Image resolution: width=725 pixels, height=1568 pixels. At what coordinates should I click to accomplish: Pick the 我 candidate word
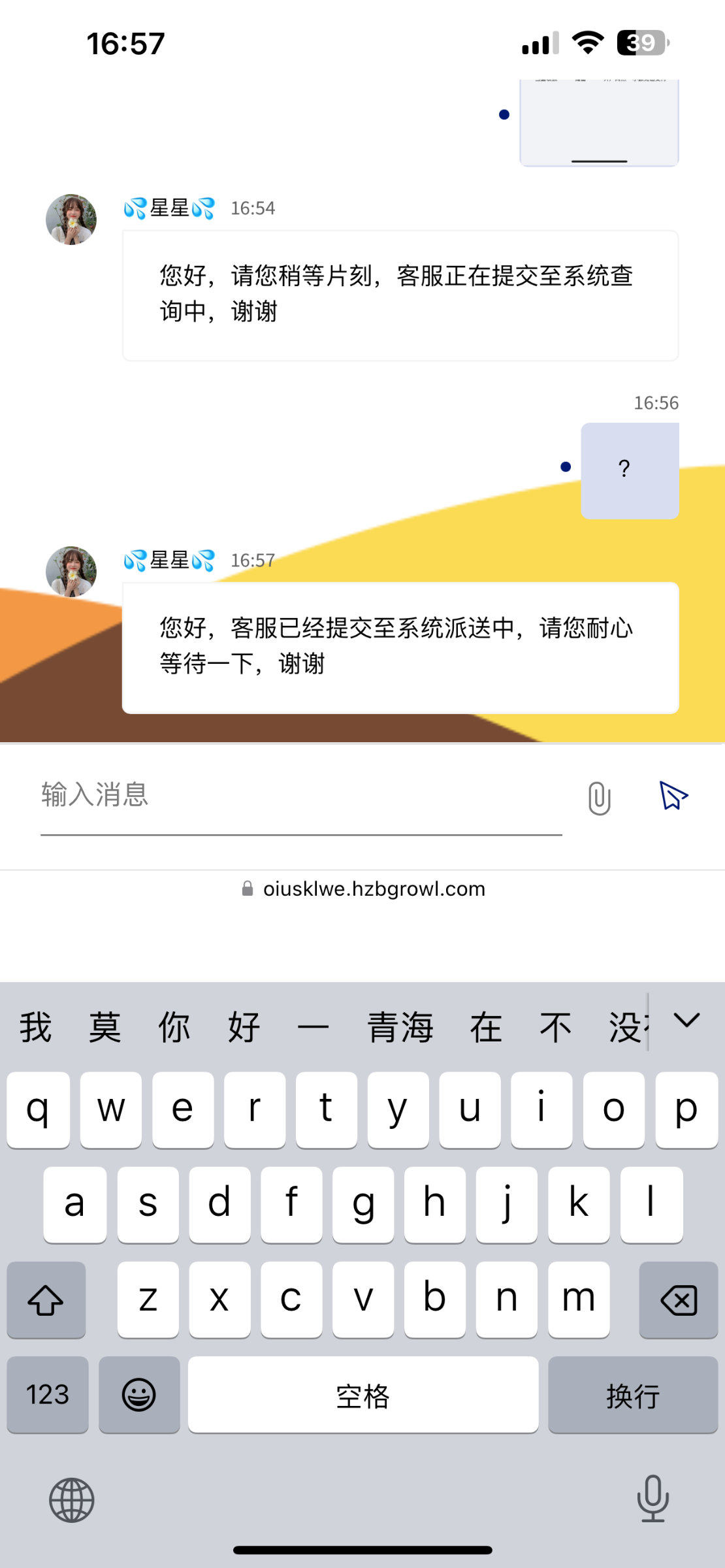(35, 1028)
